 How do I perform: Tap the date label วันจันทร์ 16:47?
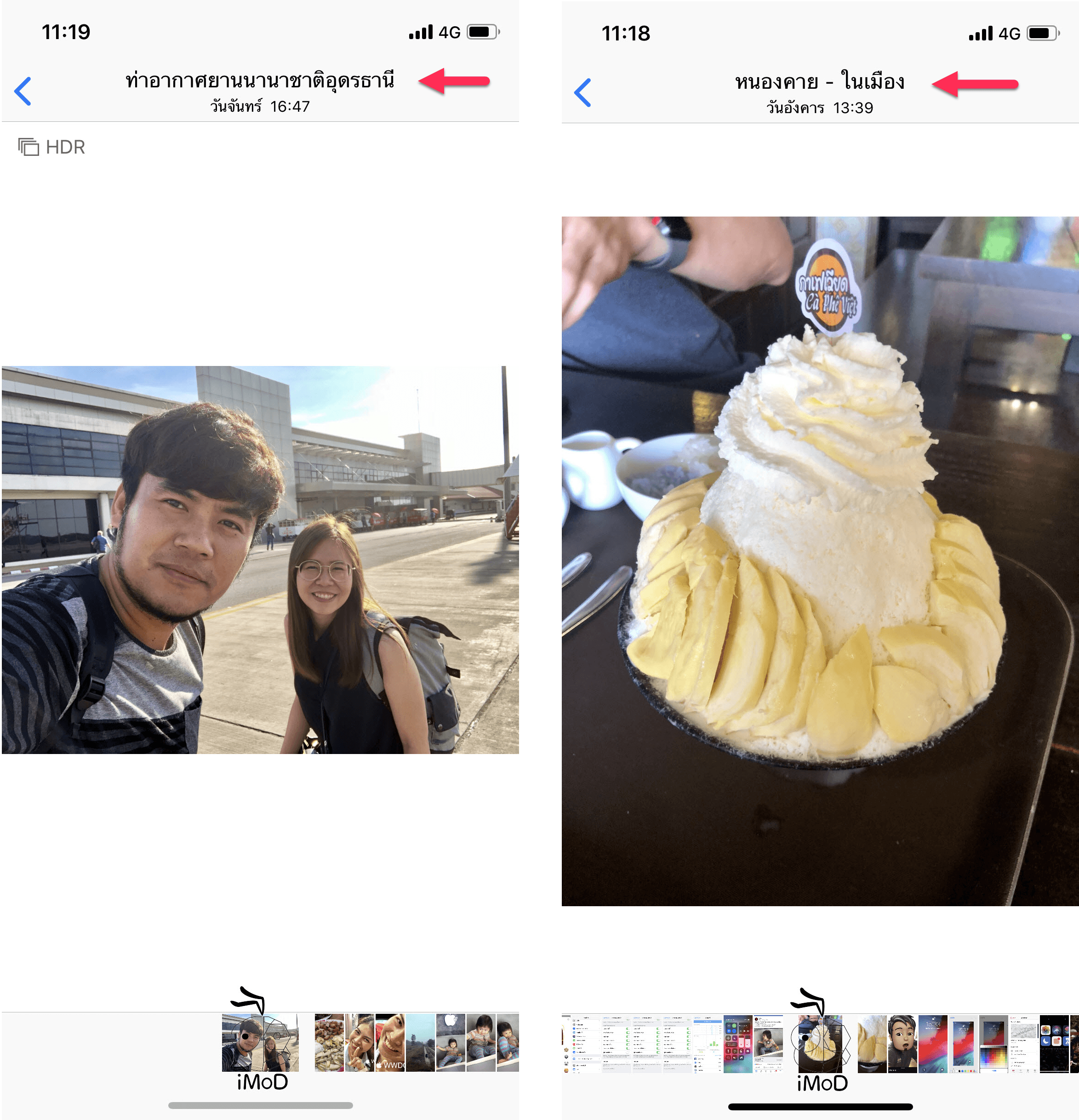coord(260,106)
